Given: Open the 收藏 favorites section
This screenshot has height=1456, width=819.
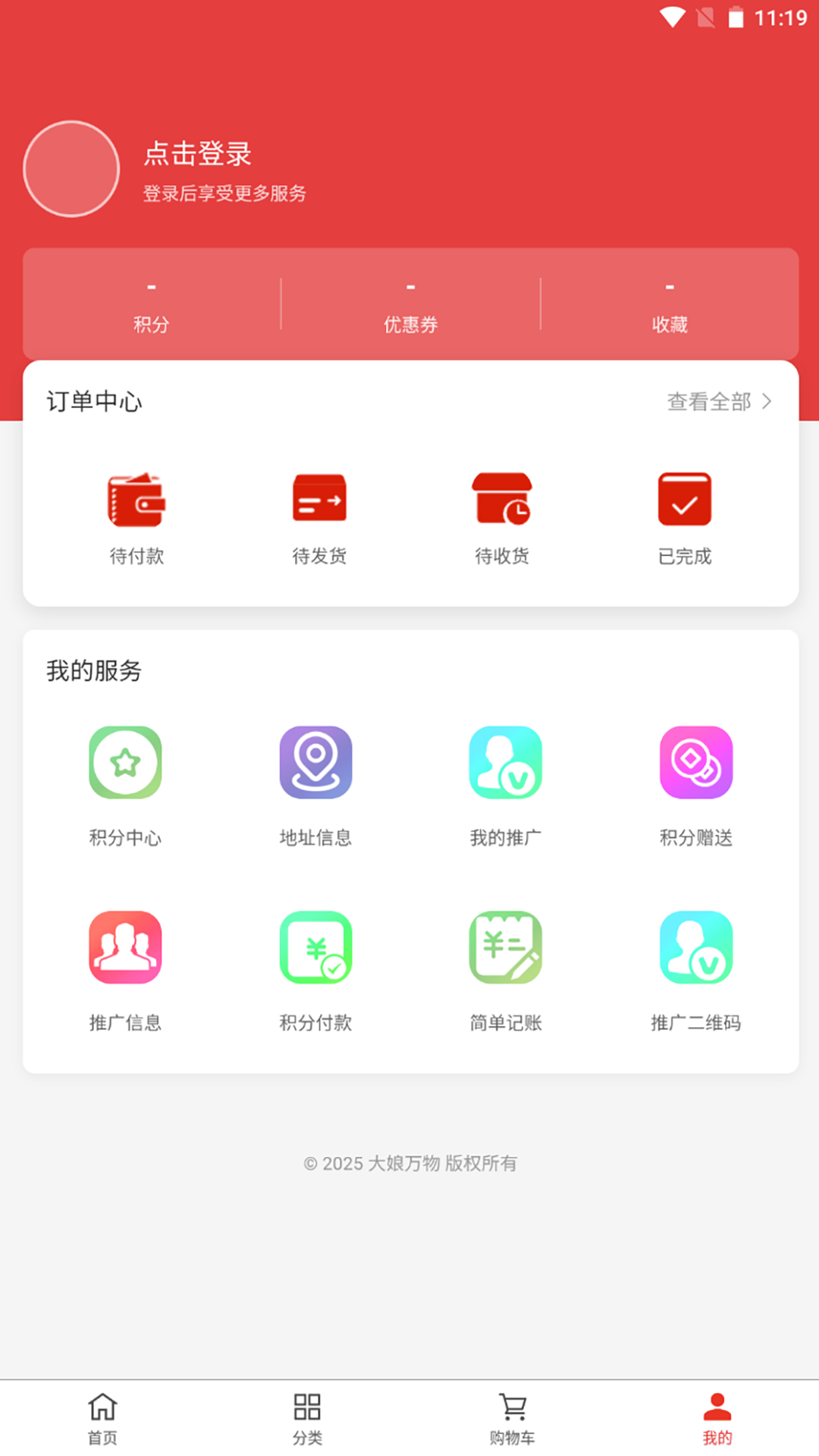Looking at the screenshot, I should click(670, 303).
